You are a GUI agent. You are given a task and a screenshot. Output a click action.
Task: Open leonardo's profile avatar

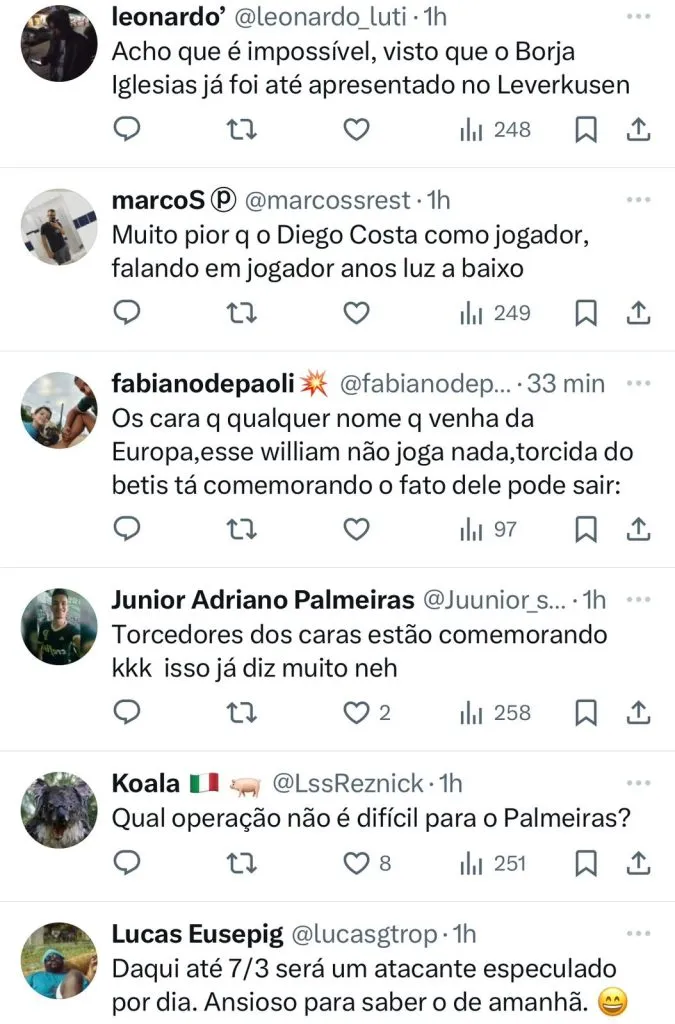point(59,43)
